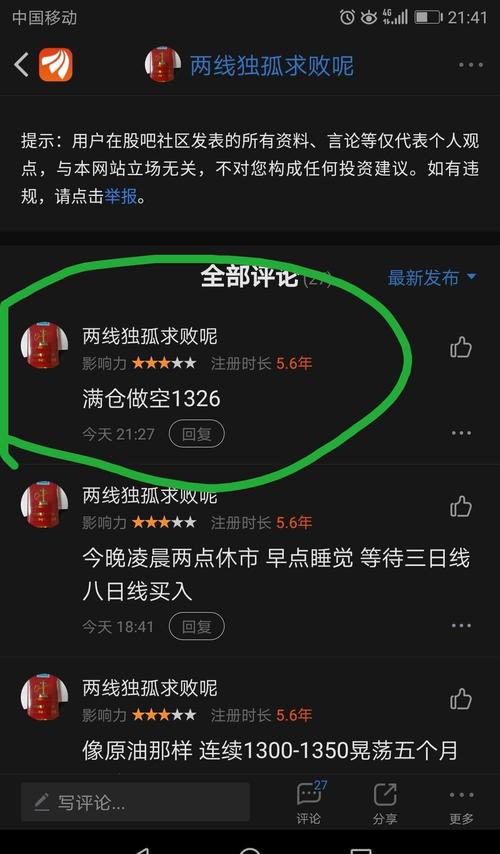The width and height of the screenshot is (500, 854).
Task: Tap the 举报 report link
Action: point(121,196)
